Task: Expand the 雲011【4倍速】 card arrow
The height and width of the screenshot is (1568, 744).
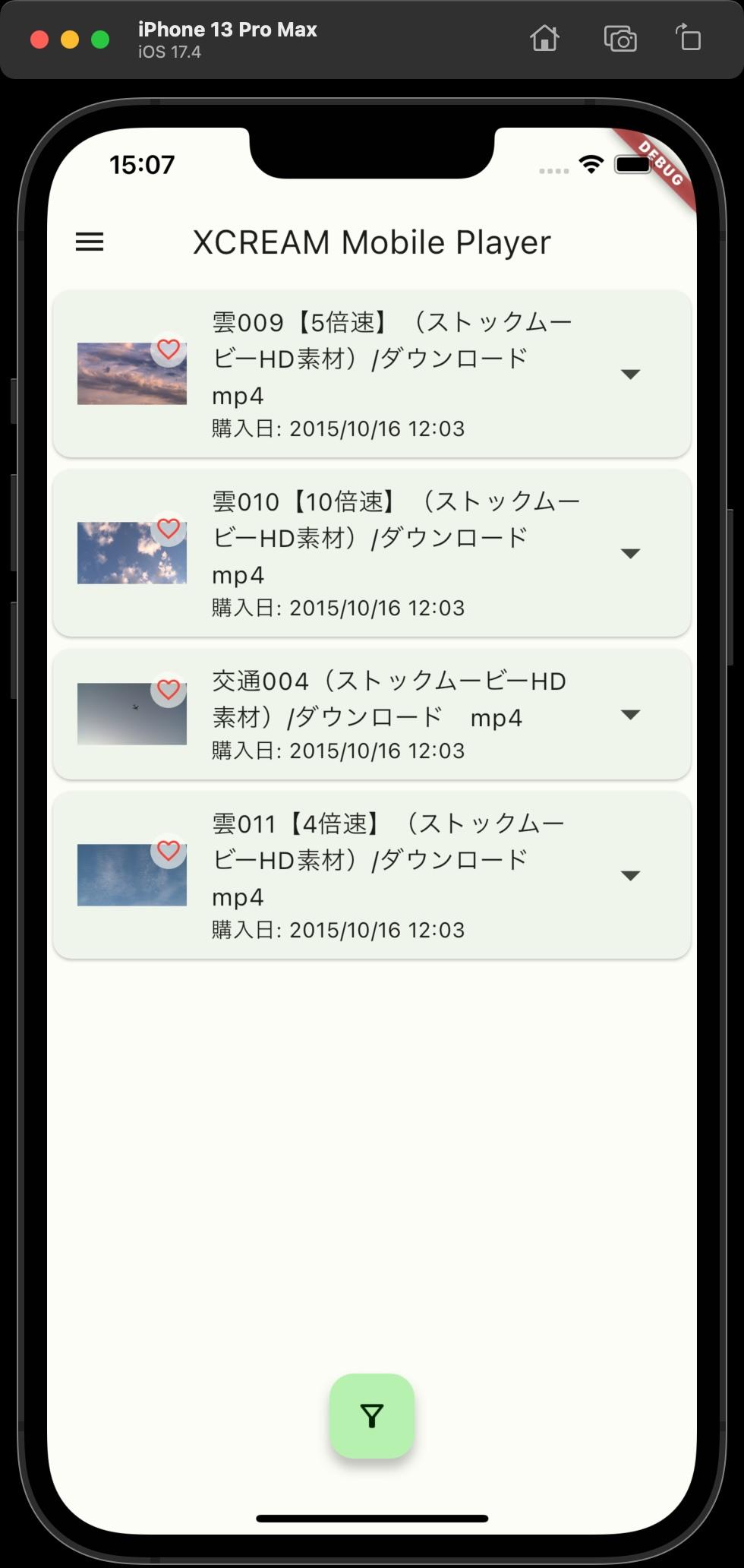Action: click(x=630, y=875)
